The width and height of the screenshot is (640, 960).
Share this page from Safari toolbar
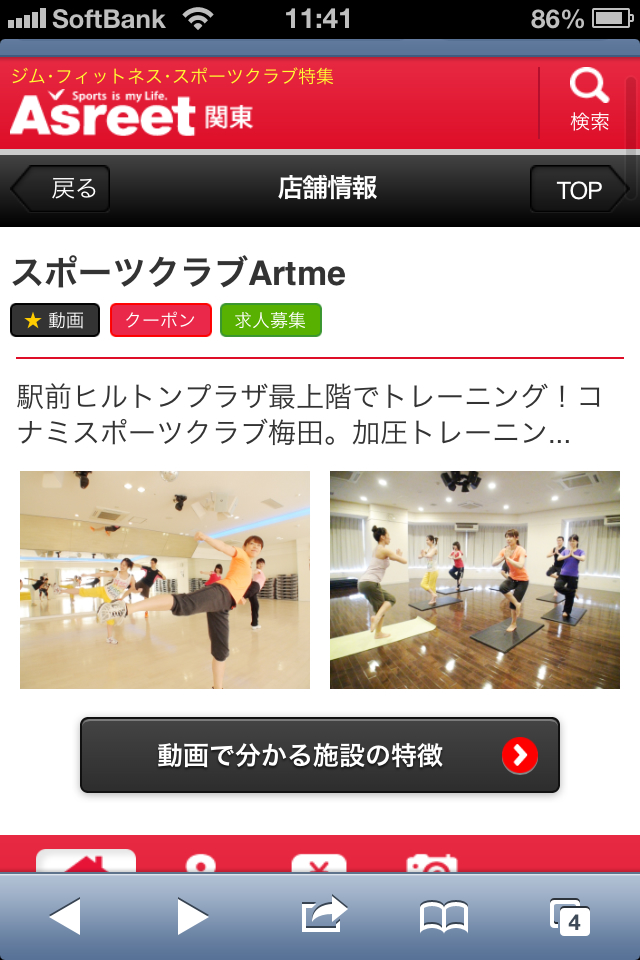322,915
